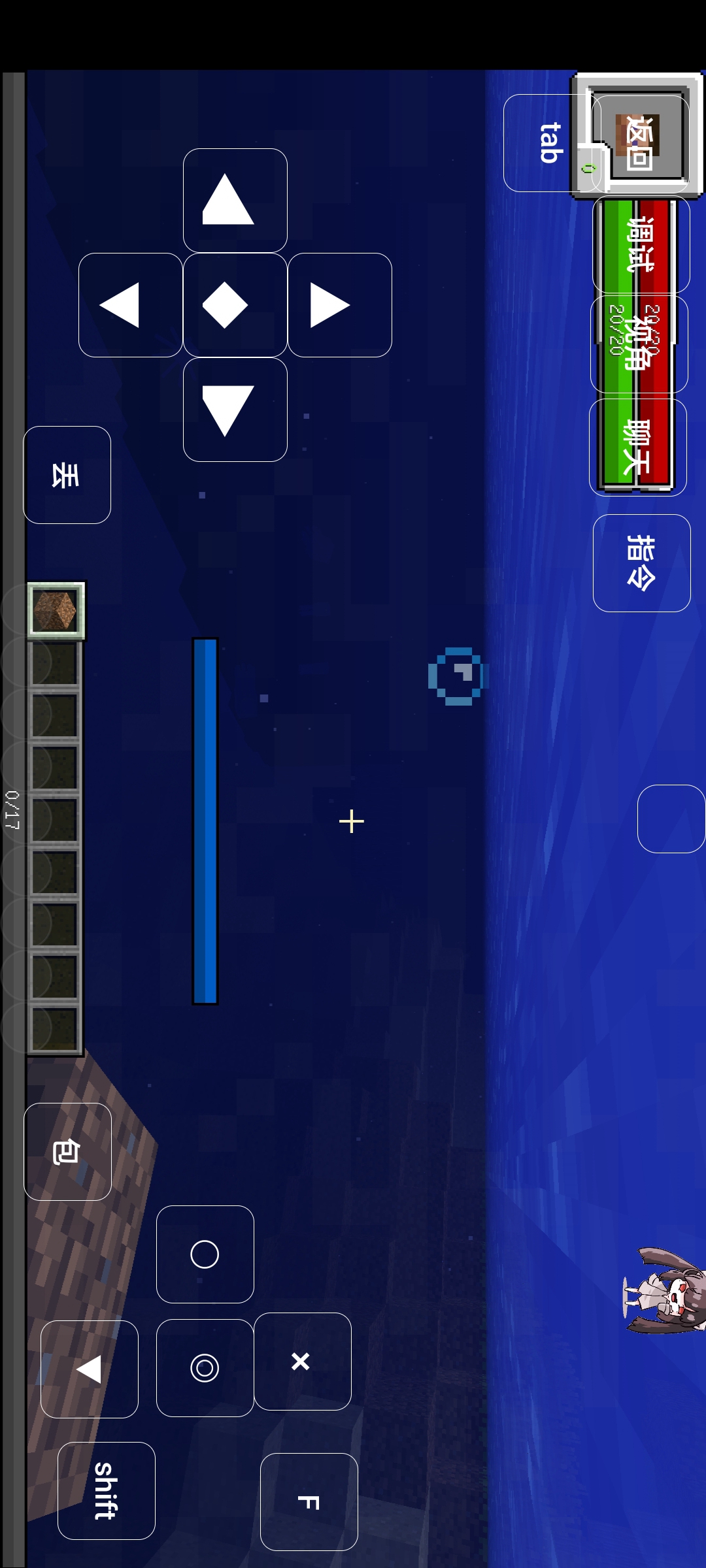Tap the × action button
The width and height of the screenshot is (706, 1568).
click(x=302, y=1362)
